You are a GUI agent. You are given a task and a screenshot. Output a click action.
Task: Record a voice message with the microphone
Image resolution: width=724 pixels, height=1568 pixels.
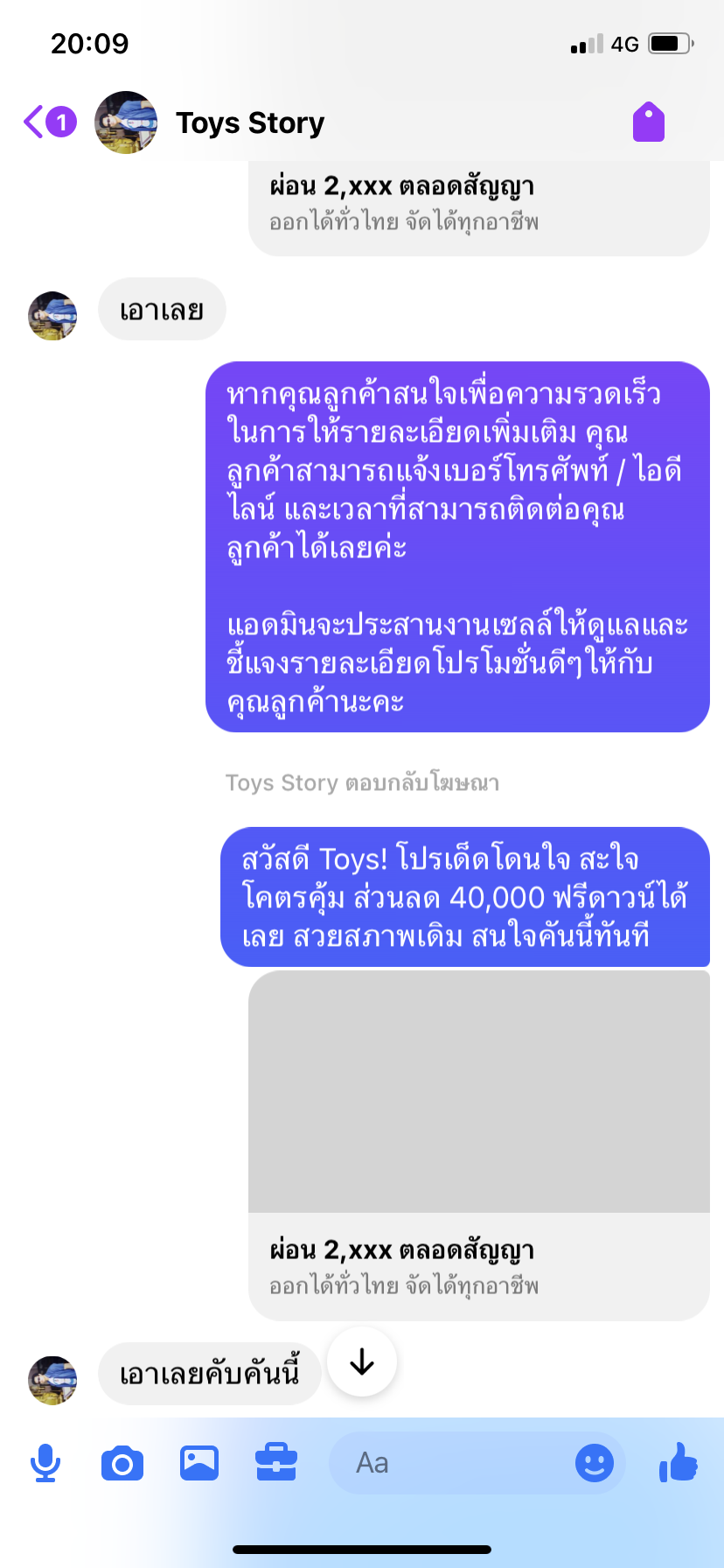coord(45,1463)
